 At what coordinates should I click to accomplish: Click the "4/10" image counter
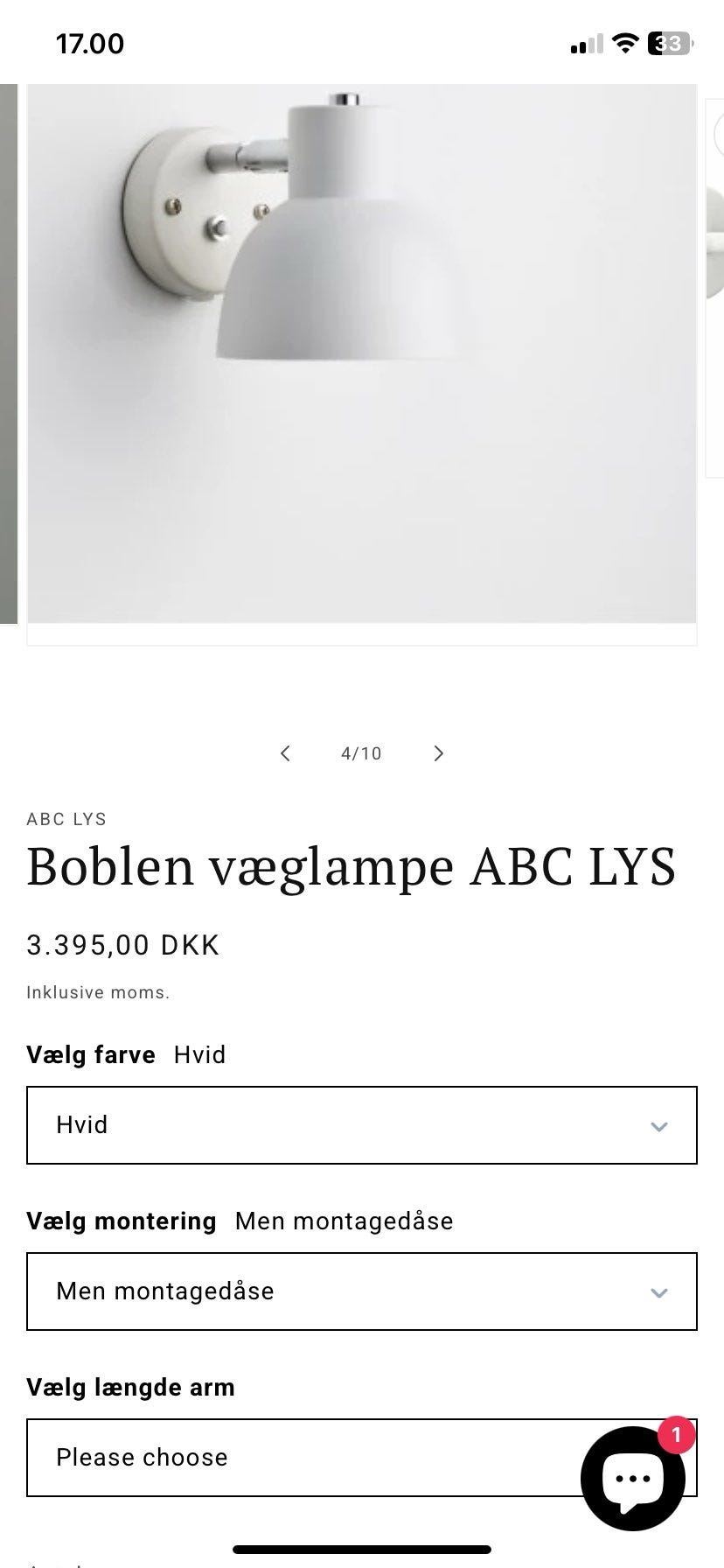361,752
